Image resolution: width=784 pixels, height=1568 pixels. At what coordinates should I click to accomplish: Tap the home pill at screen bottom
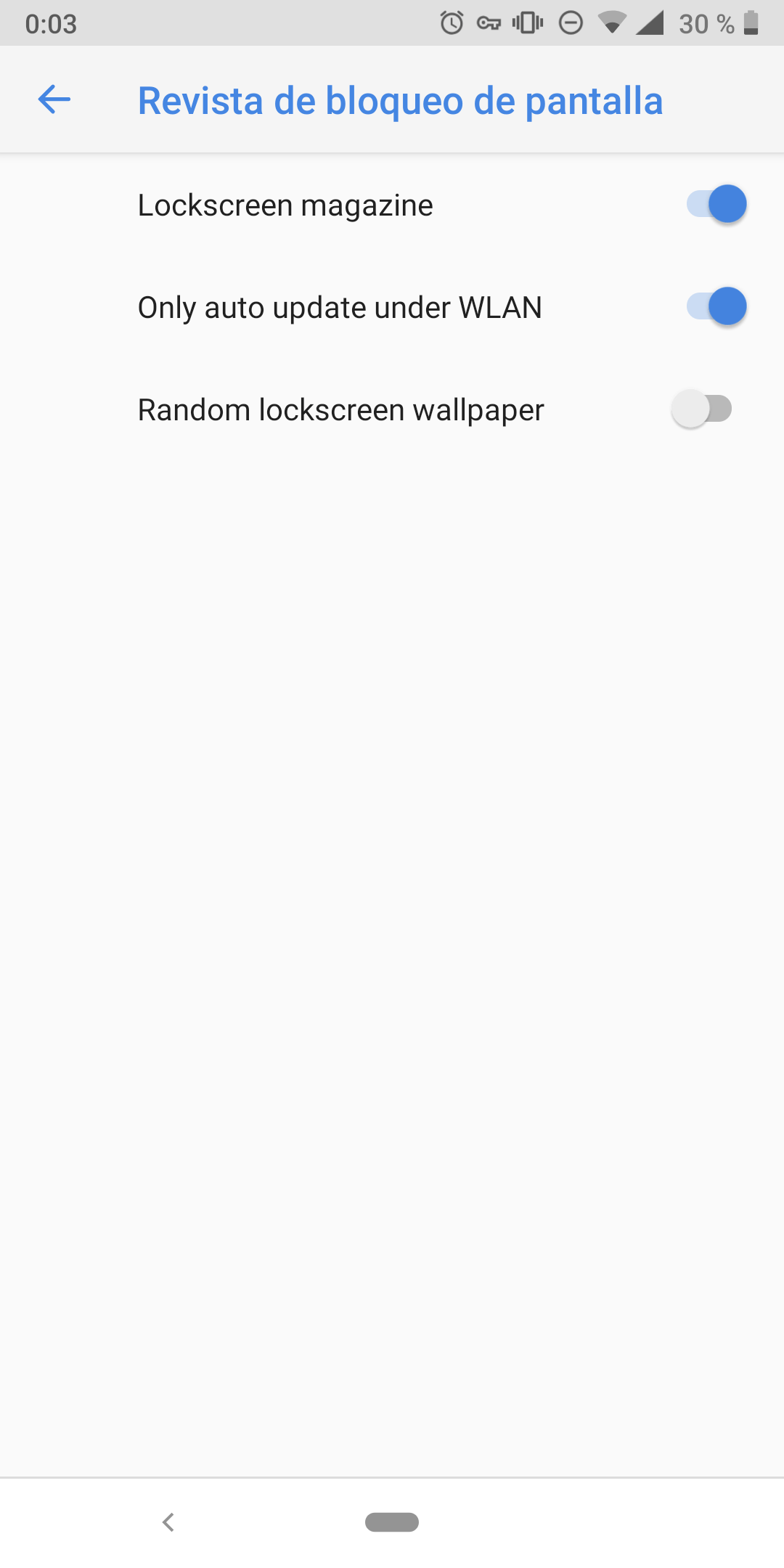pyautogui.click(x=392, y=1523)
